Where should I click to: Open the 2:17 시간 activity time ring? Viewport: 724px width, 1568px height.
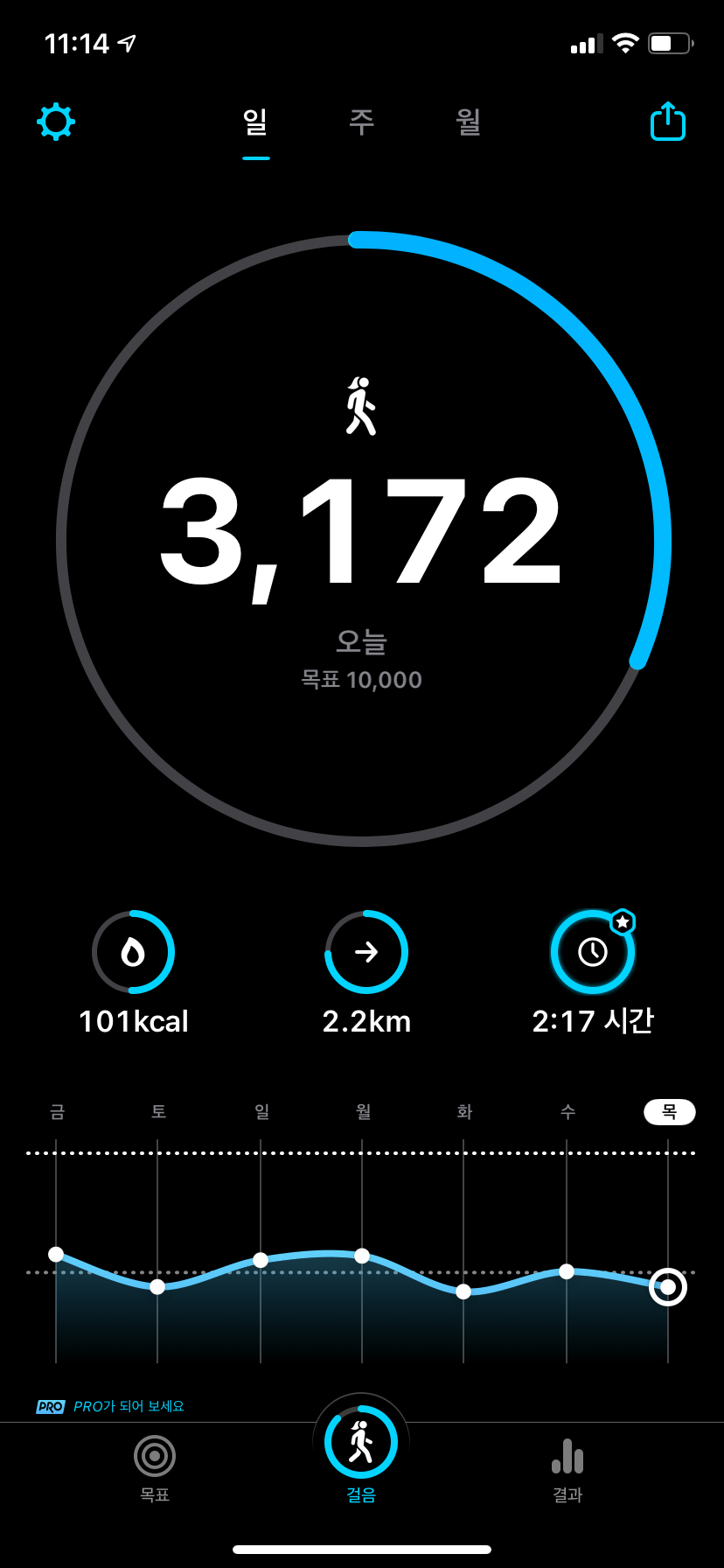(593, 952)
